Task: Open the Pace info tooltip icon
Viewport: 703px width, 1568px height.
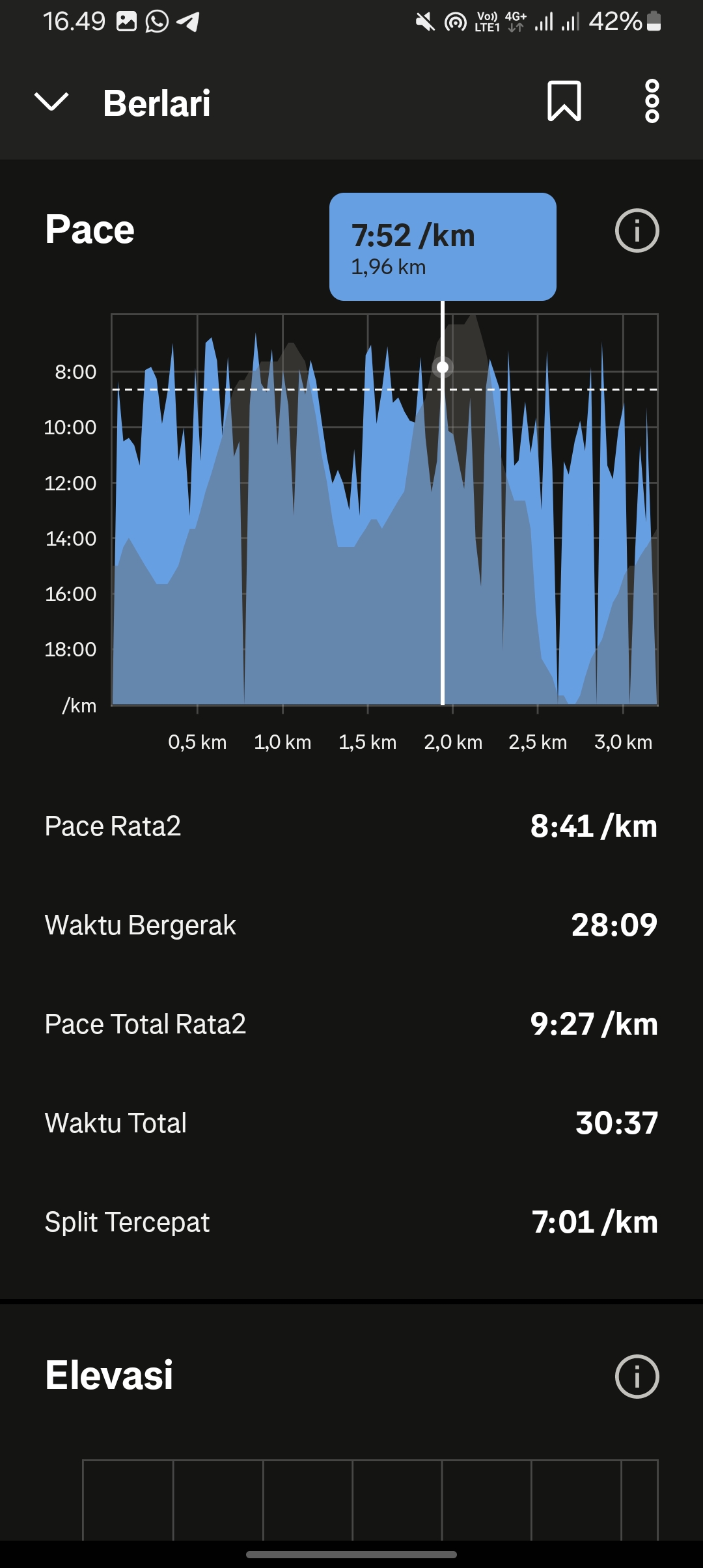Action: tap(639, 231)
